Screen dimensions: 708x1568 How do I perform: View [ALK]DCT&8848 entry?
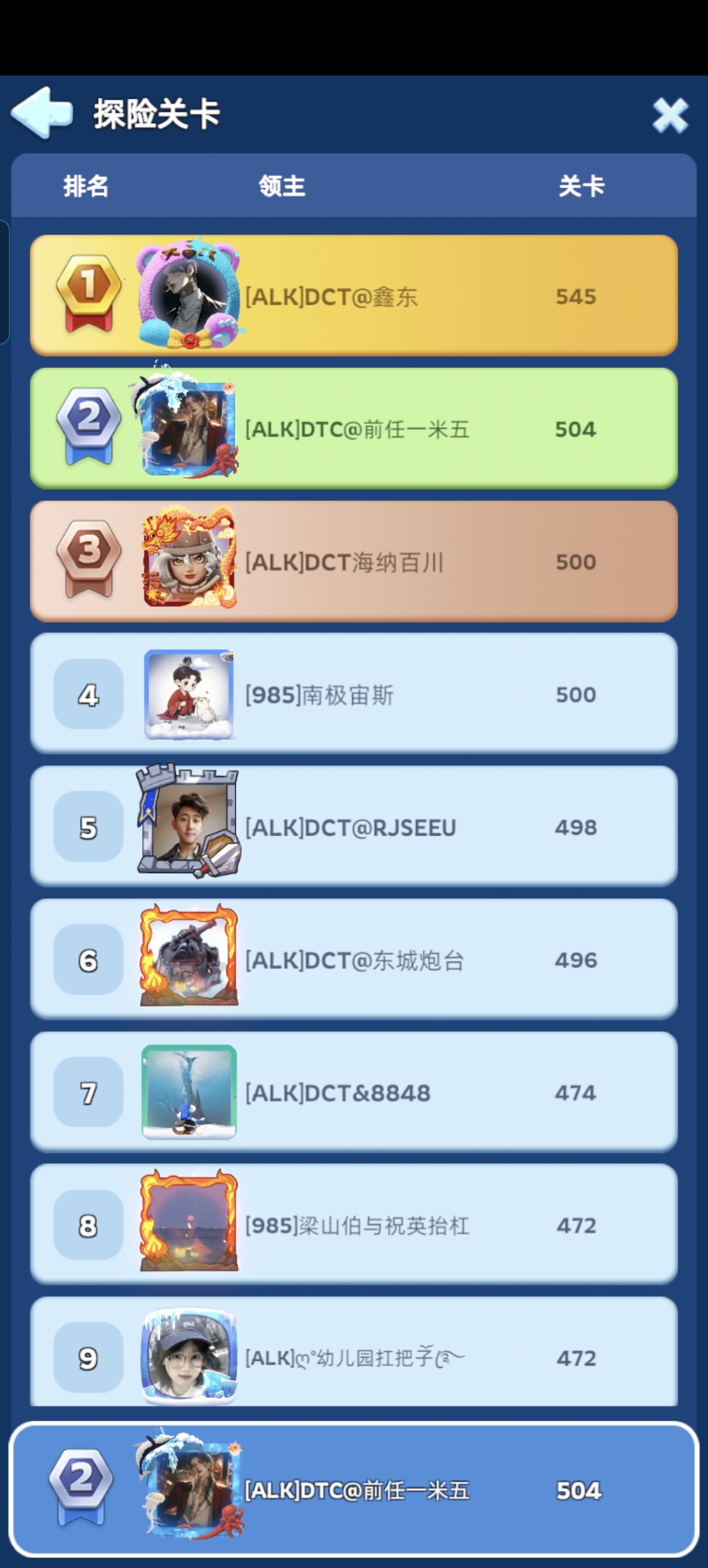353,1092
